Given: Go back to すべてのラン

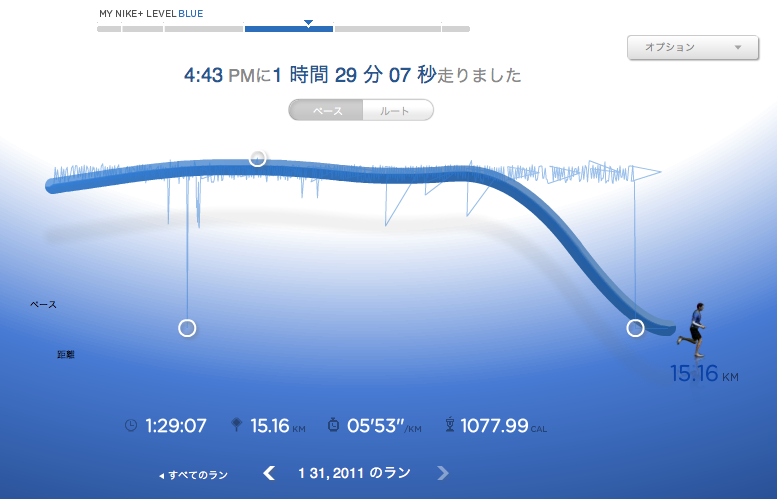Looking at the screenshot, I should pyautogui.click(x=193, y=475).
